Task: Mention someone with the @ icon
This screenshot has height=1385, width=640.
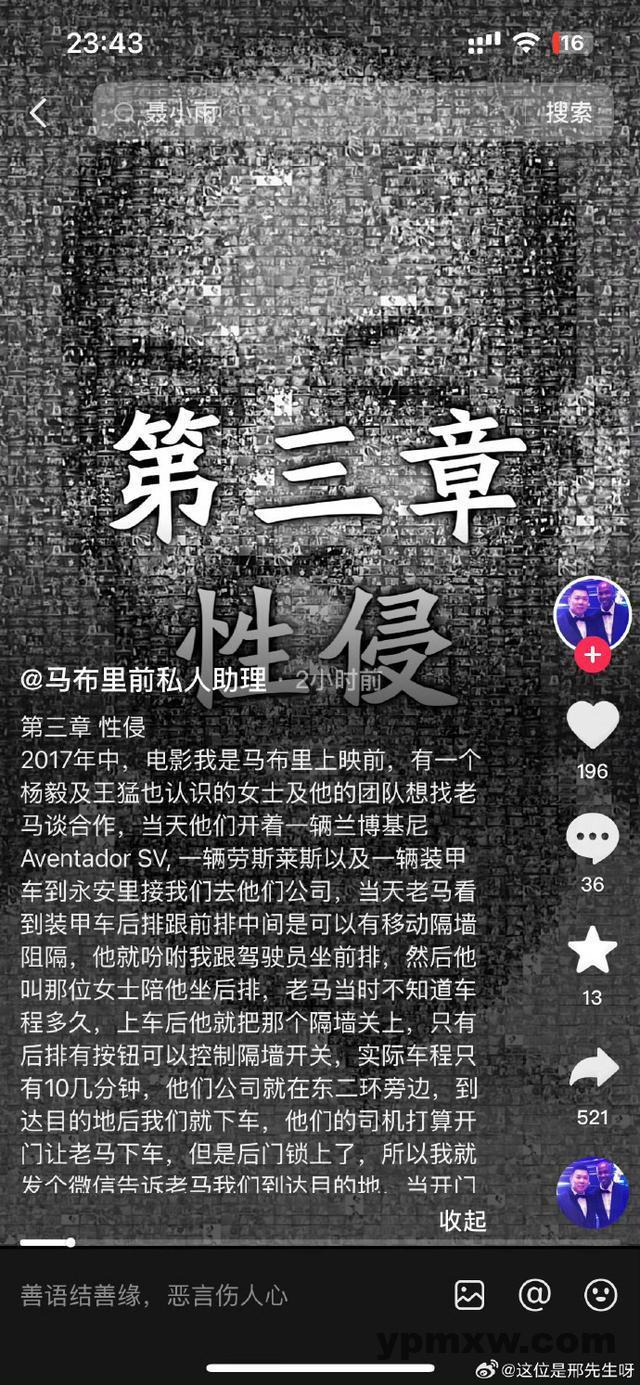Action: (x=535, y=1295)
